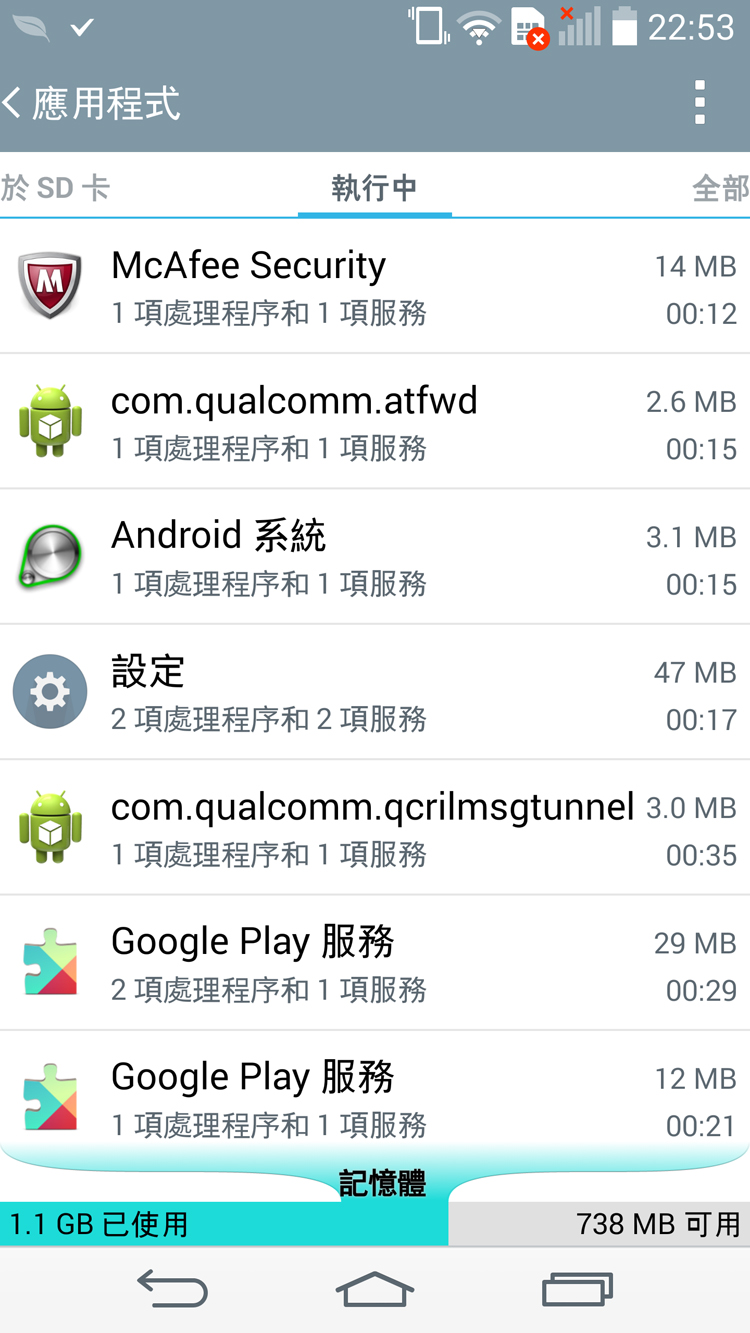Image resolution: width=750 pixels, height=1333 pixels.
Task: Open McAfee Security running details
Action: pos(375,286)
